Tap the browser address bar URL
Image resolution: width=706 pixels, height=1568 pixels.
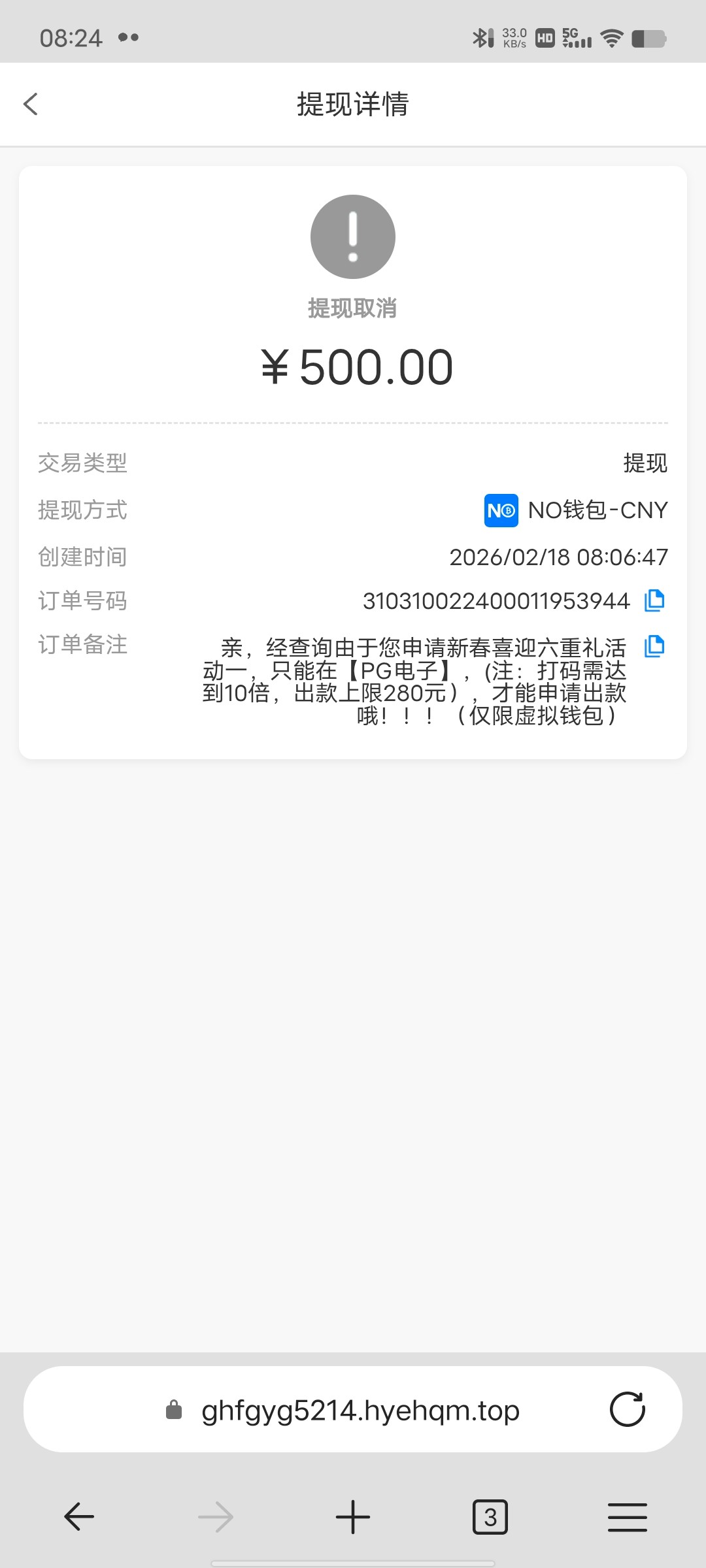tap(360, 1410)
